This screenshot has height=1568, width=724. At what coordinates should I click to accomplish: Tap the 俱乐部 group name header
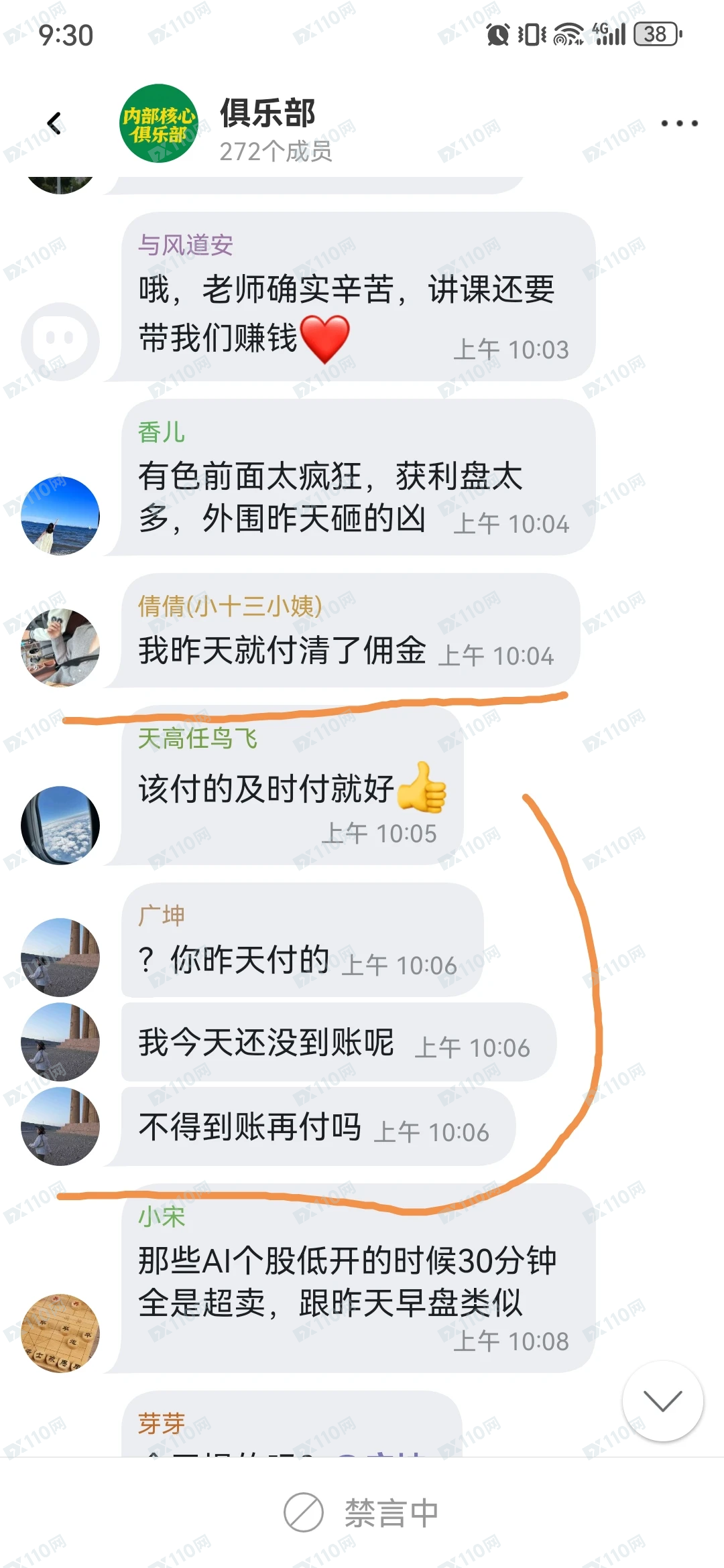coord(267,115)
